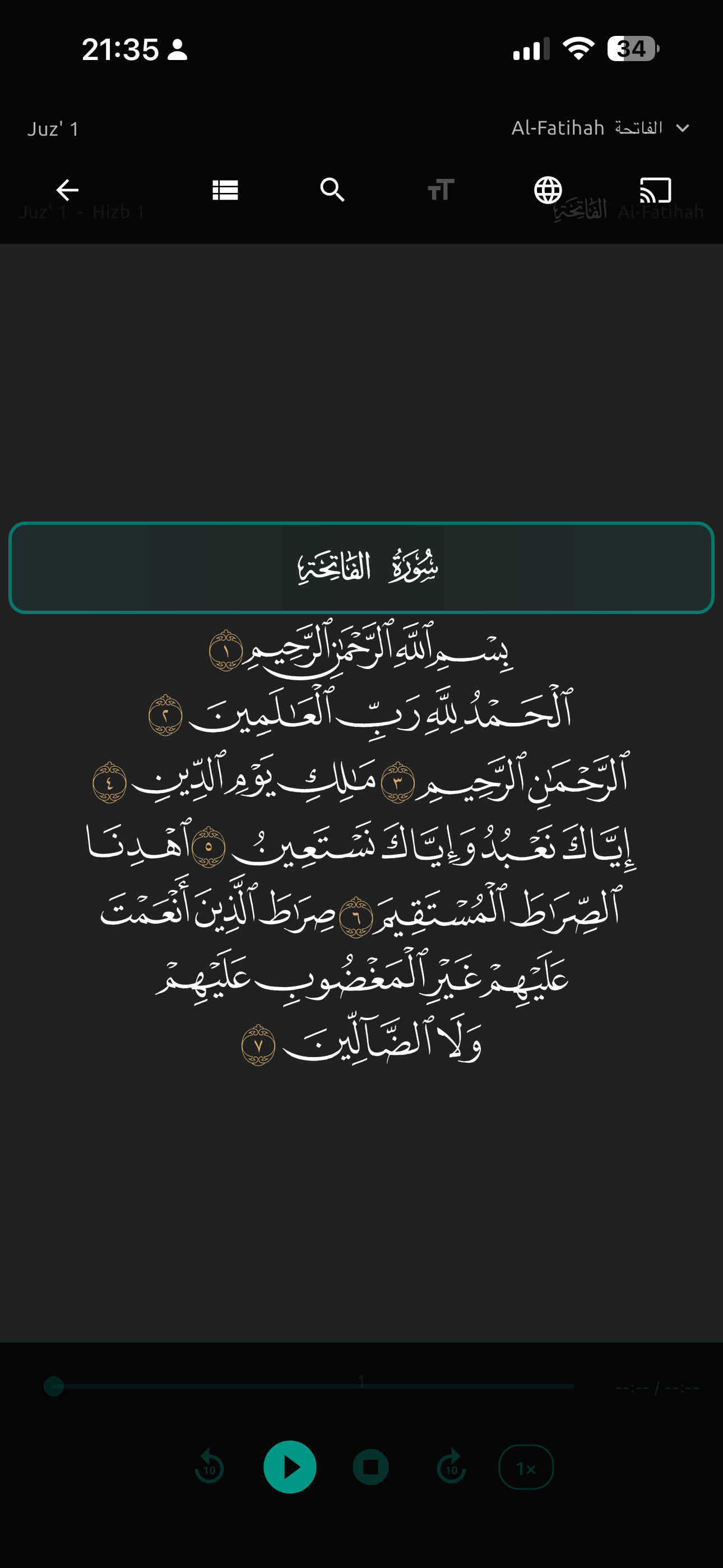Go back using the arrow icon

[67, 190]
